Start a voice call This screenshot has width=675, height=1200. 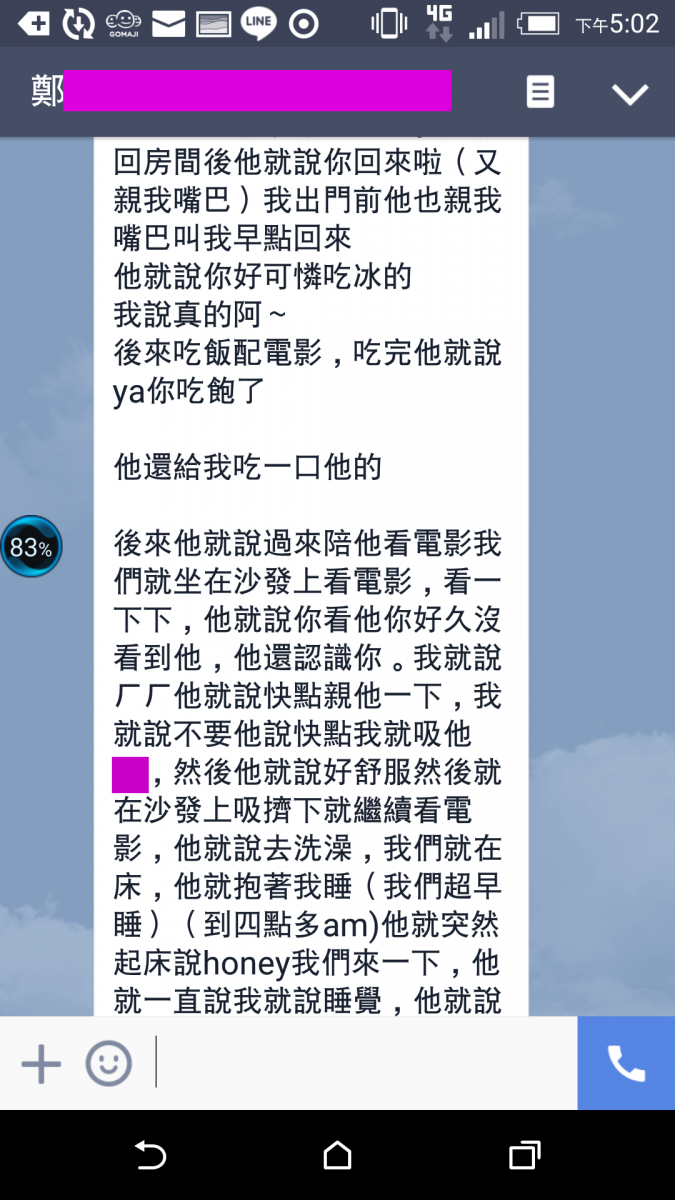(626, 1063)
